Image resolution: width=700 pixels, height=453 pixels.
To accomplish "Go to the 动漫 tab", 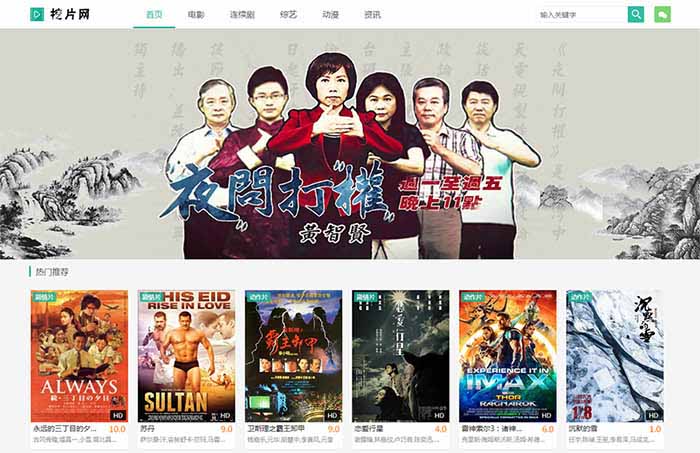I will pos(330,15).
